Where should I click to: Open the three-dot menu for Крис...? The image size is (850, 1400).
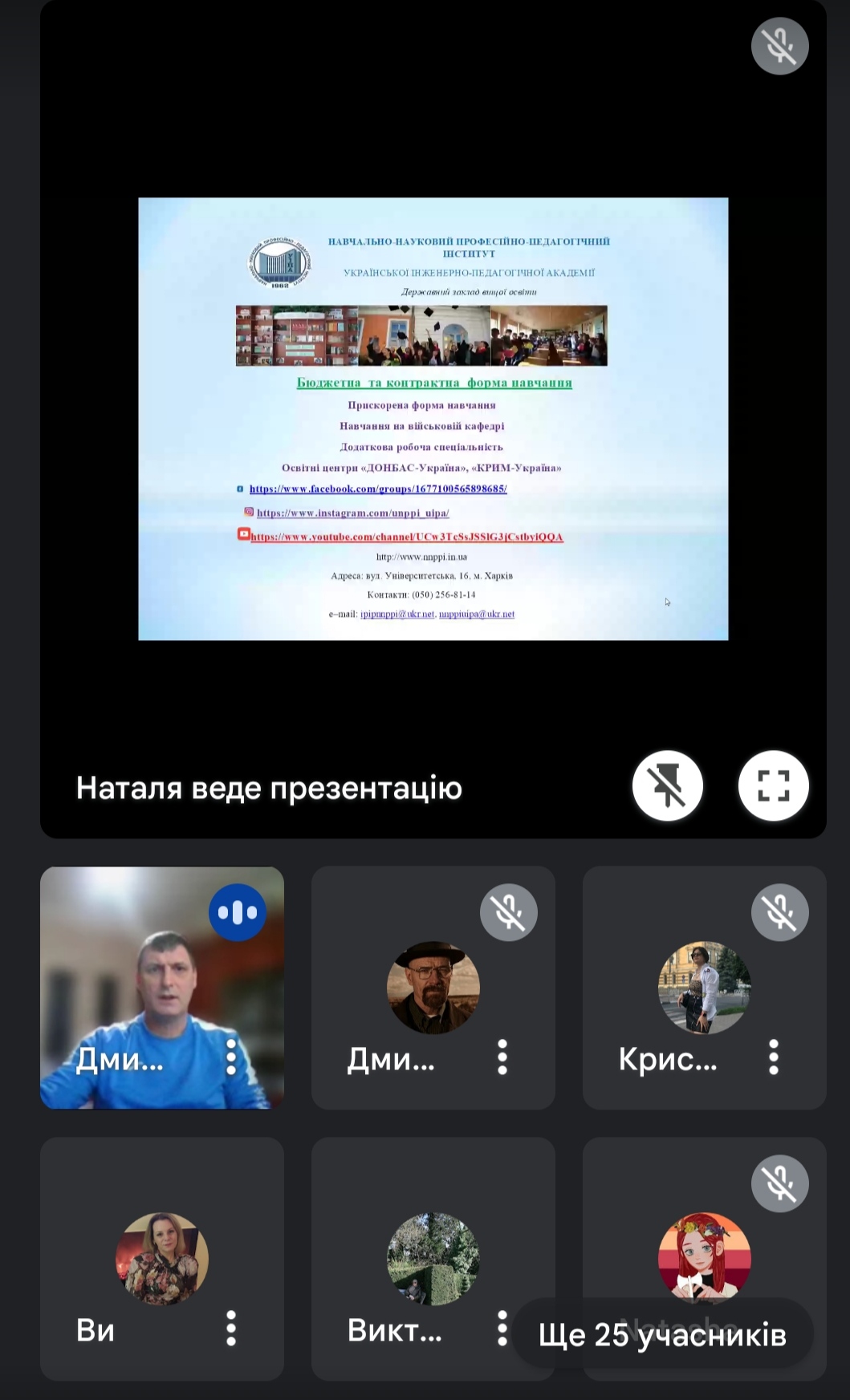[x=774, y=1057]
